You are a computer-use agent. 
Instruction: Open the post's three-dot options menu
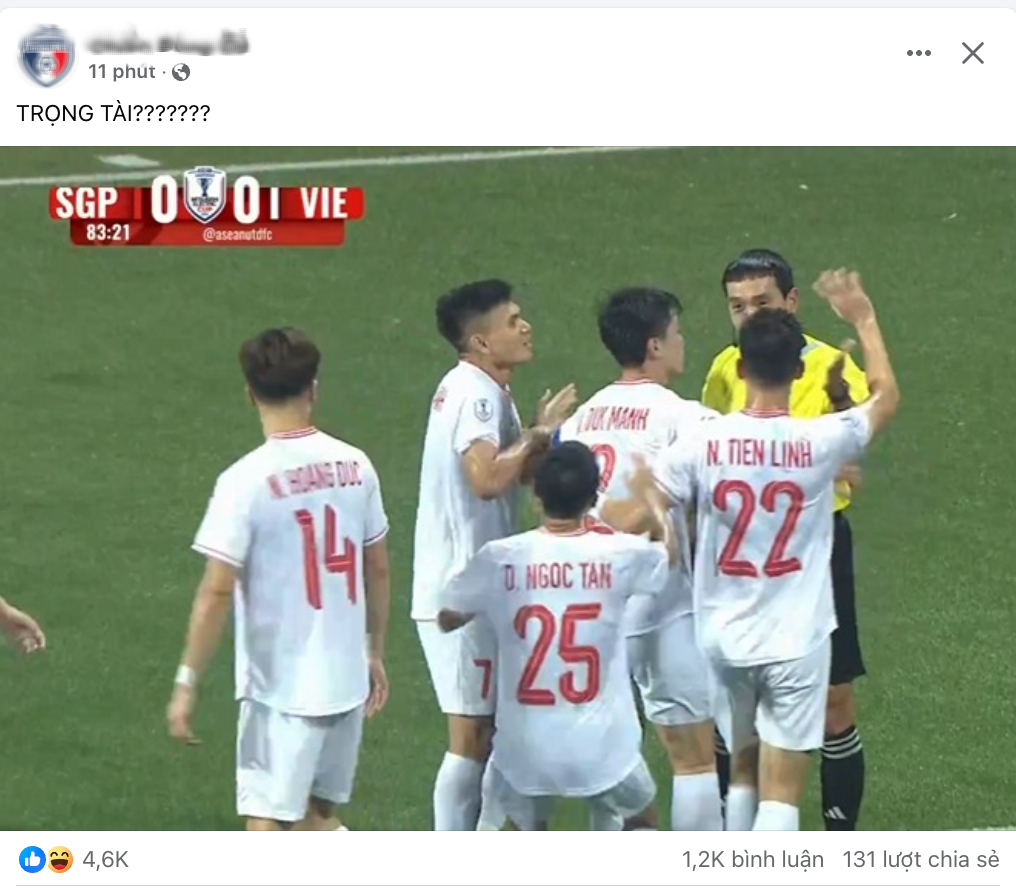(x=918, y=53)
